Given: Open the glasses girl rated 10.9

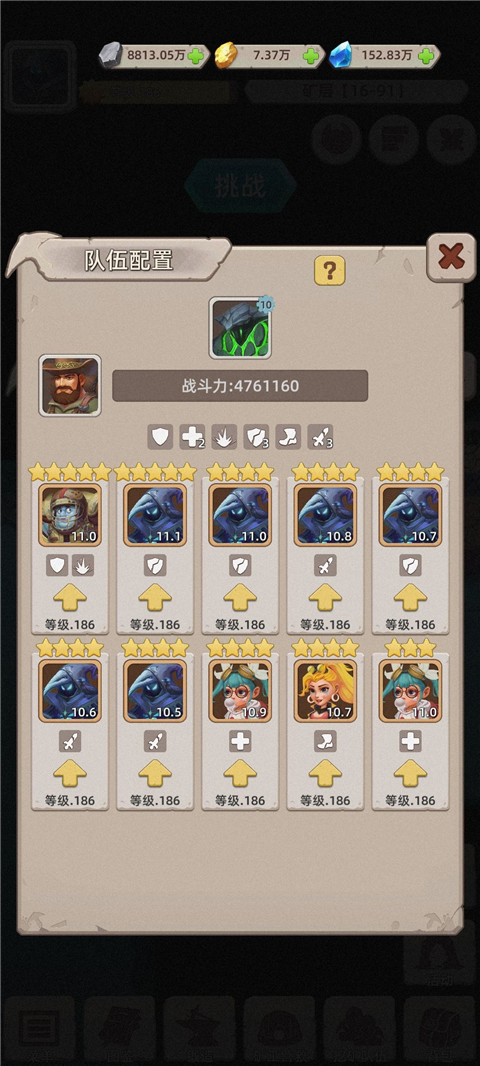Looking at the screenshot, I should click(240, 691).
